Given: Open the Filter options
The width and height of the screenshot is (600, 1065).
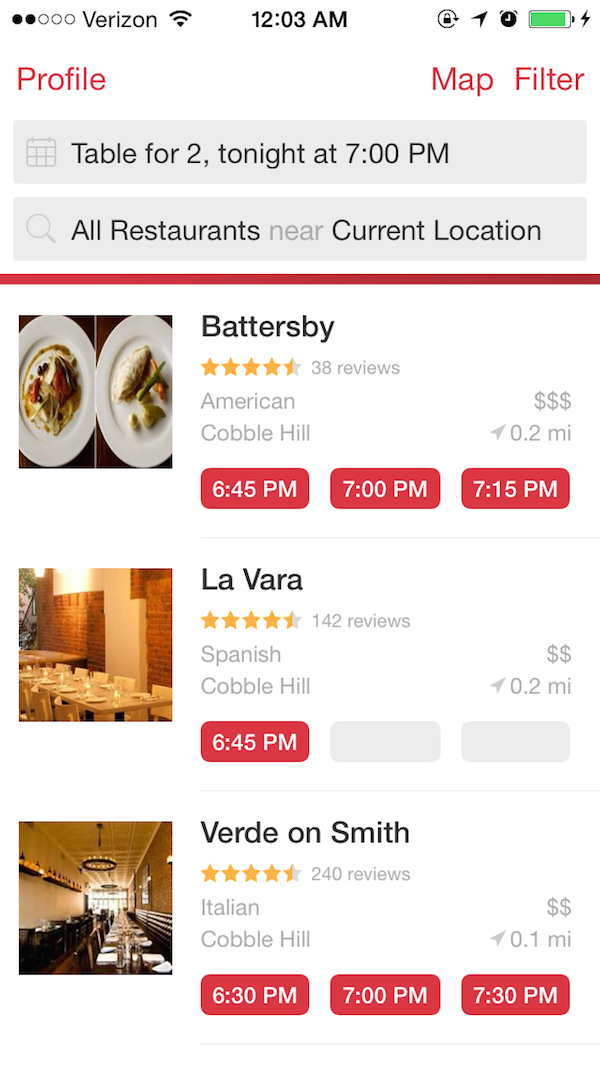Looking at the screenshot, I should (x=549, y=79).
